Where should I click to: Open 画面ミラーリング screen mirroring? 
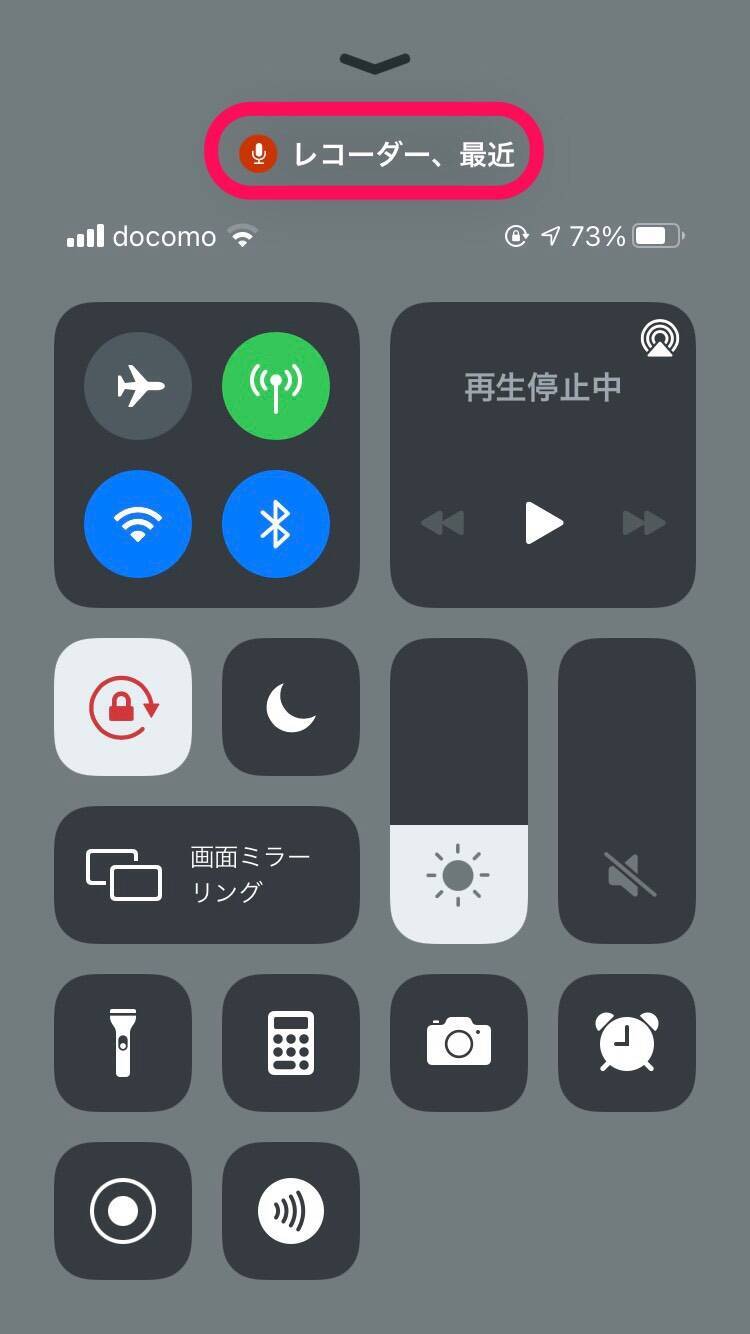point(206,875)
